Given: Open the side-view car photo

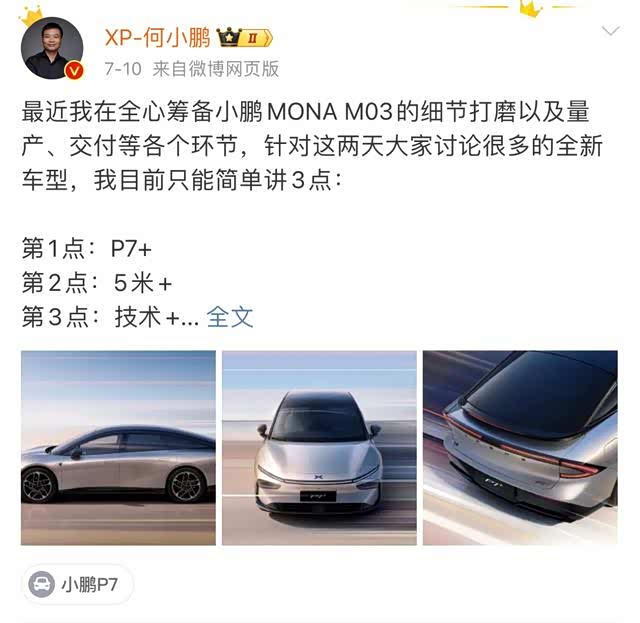Looking at the screenshot, I should pyautogui.click(x=118, y=447).
